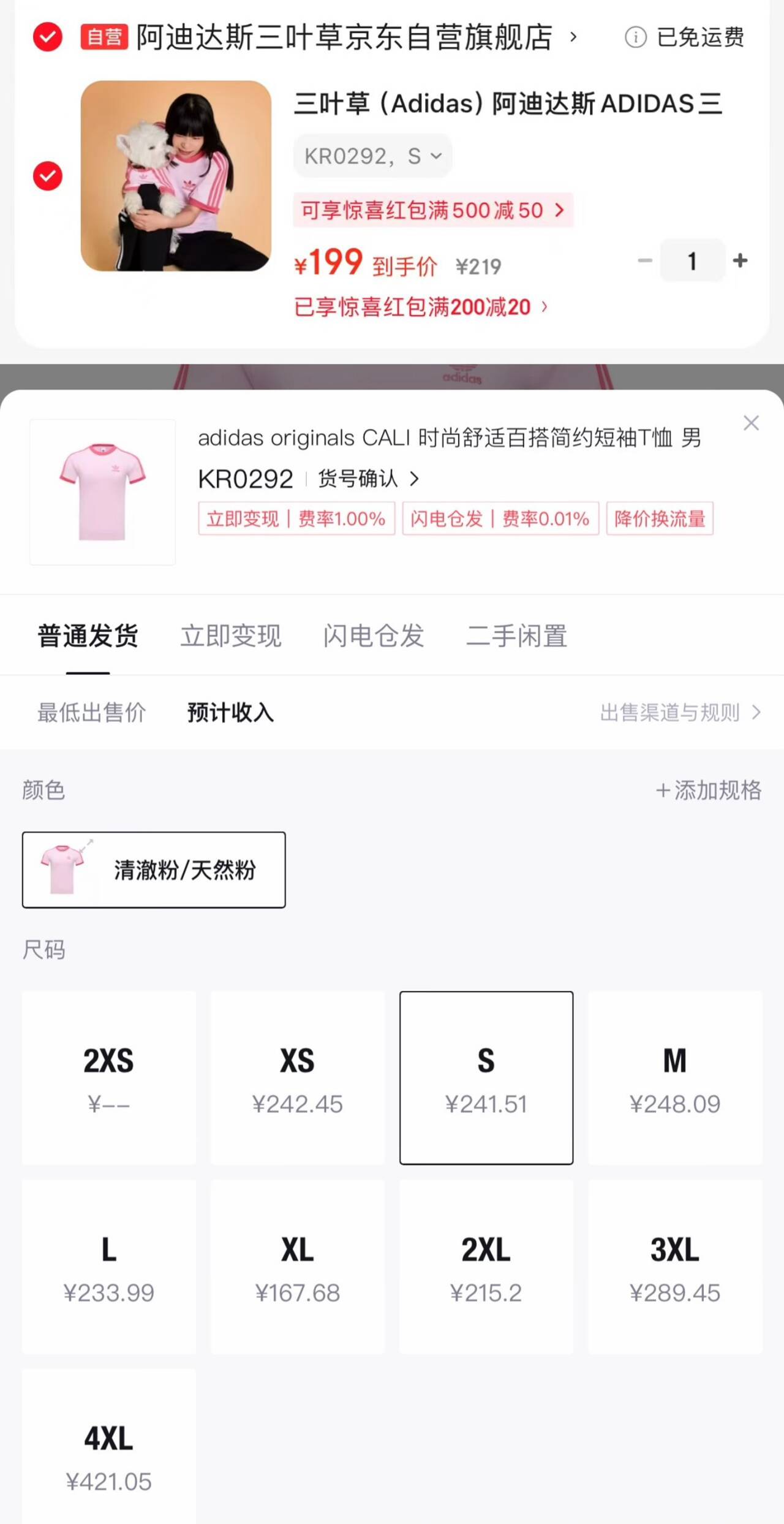The height and width of the screenshot is (1524, 784).
Task: Choose size L
Action: pyautogui.click(x=109, y=1267)
